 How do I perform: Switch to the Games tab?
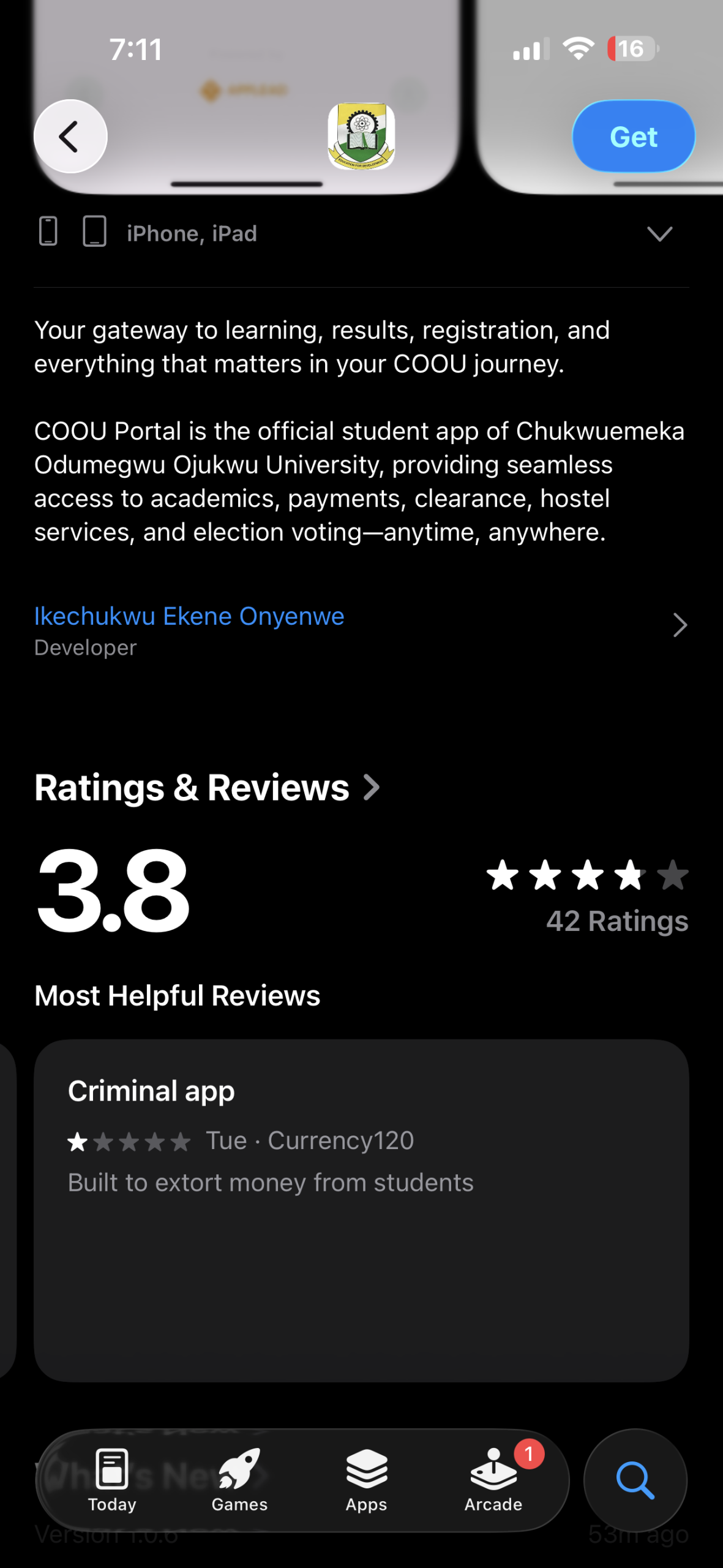[239, 1480]
